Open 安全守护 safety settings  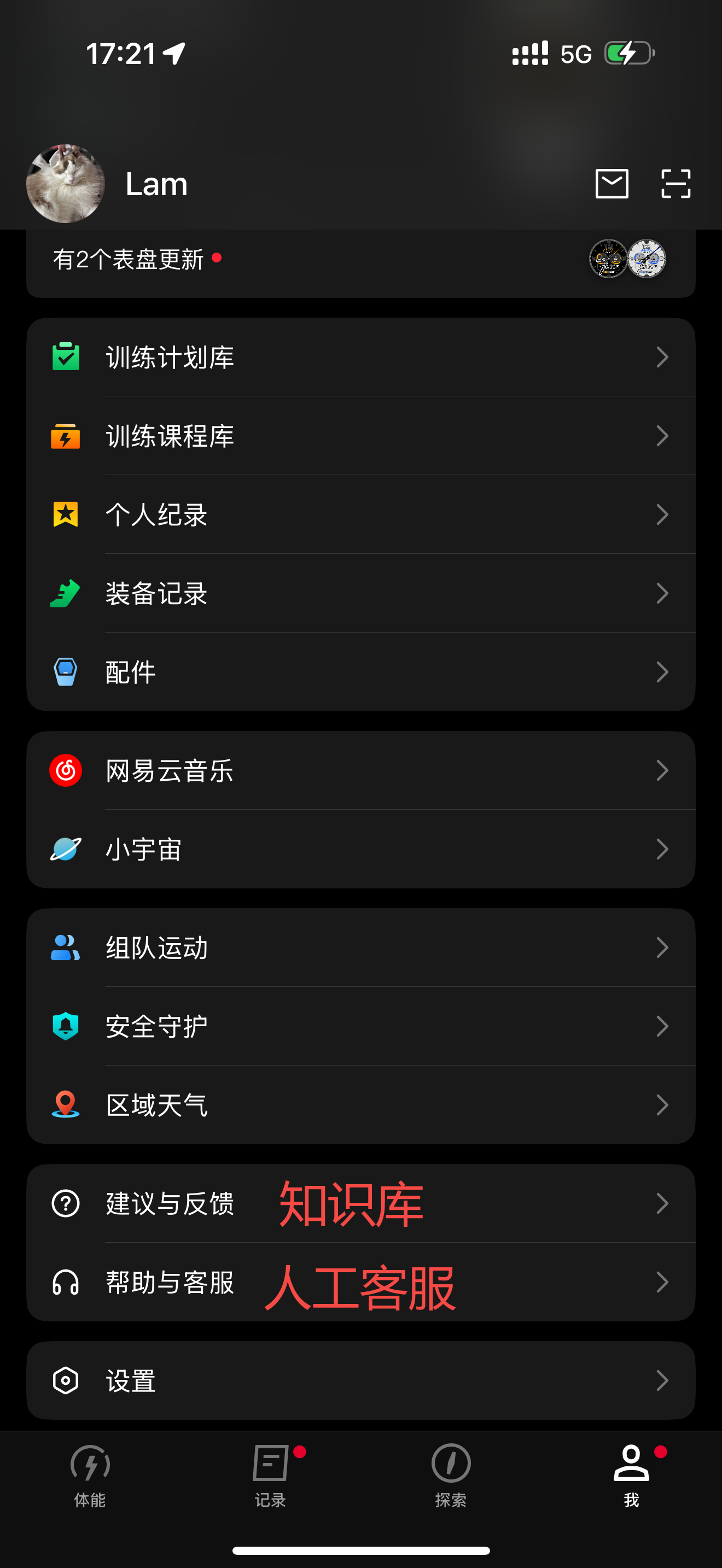pyautogui.click(x=360, y=1026)
